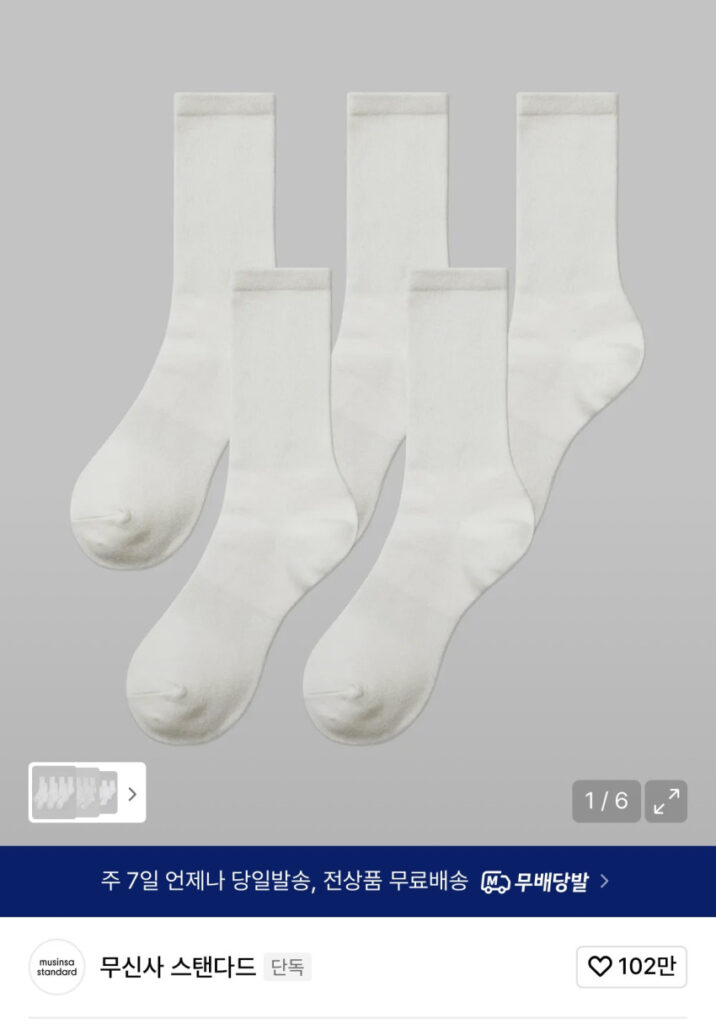Expand the product image to fullscreen

click(x=665, y=801)
